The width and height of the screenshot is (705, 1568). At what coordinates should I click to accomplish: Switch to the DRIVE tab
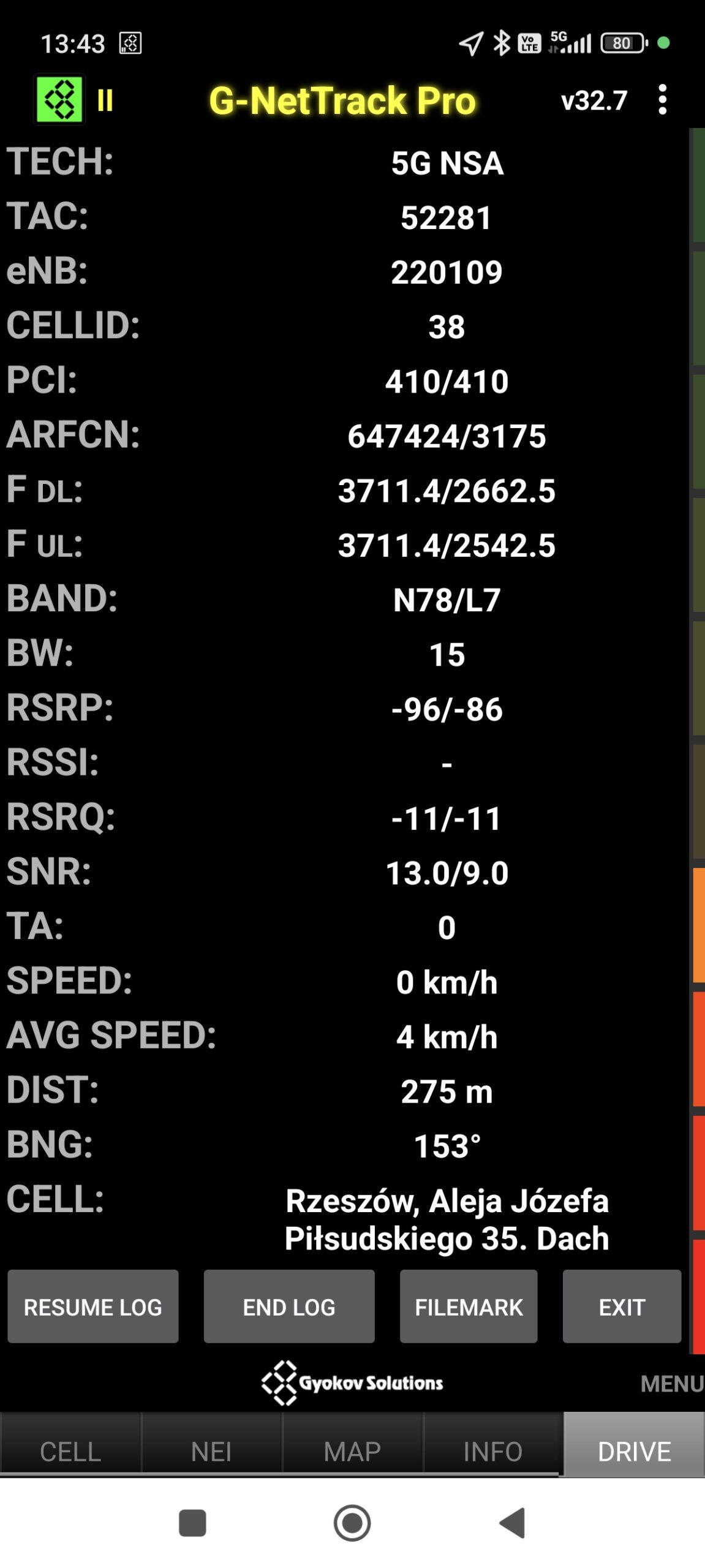pos(634,1451)
